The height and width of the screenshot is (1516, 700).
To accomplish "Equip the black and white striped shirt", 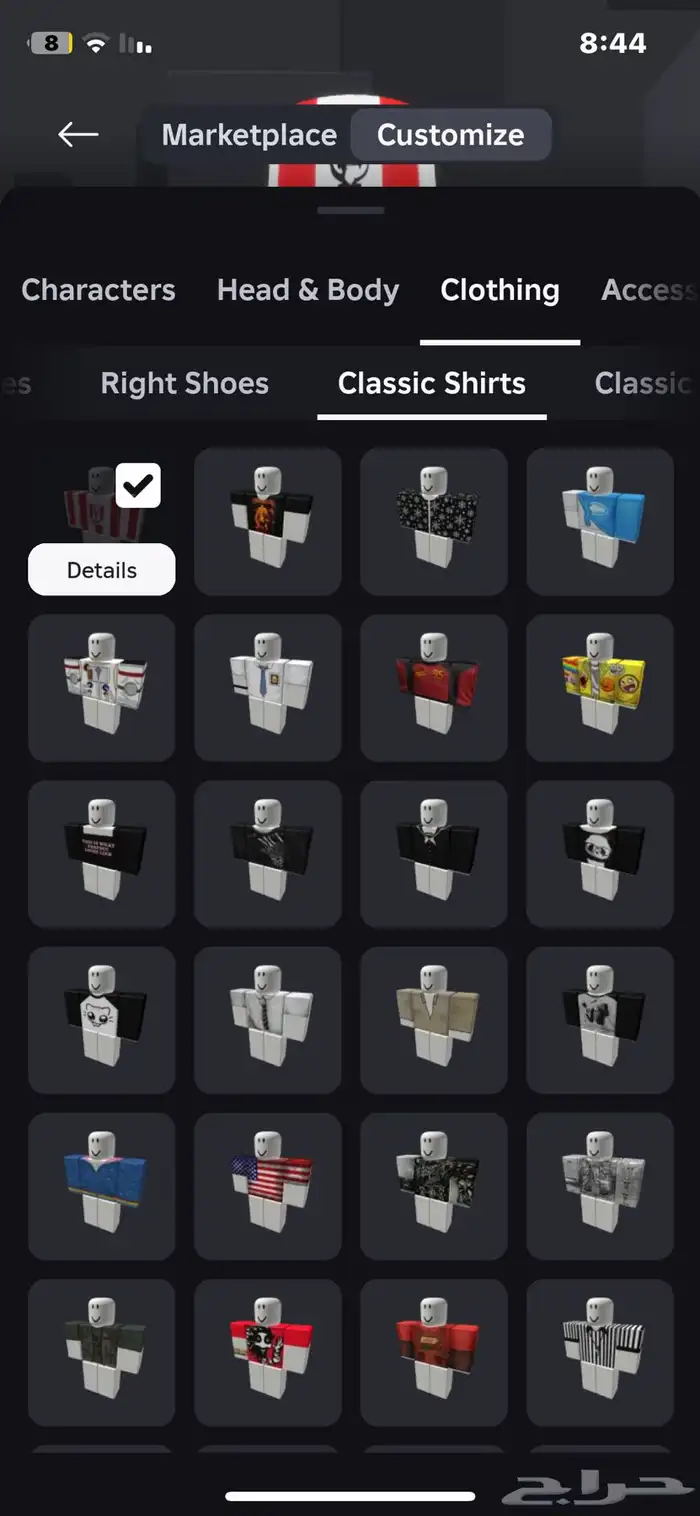I will [x=600, y=1352].
